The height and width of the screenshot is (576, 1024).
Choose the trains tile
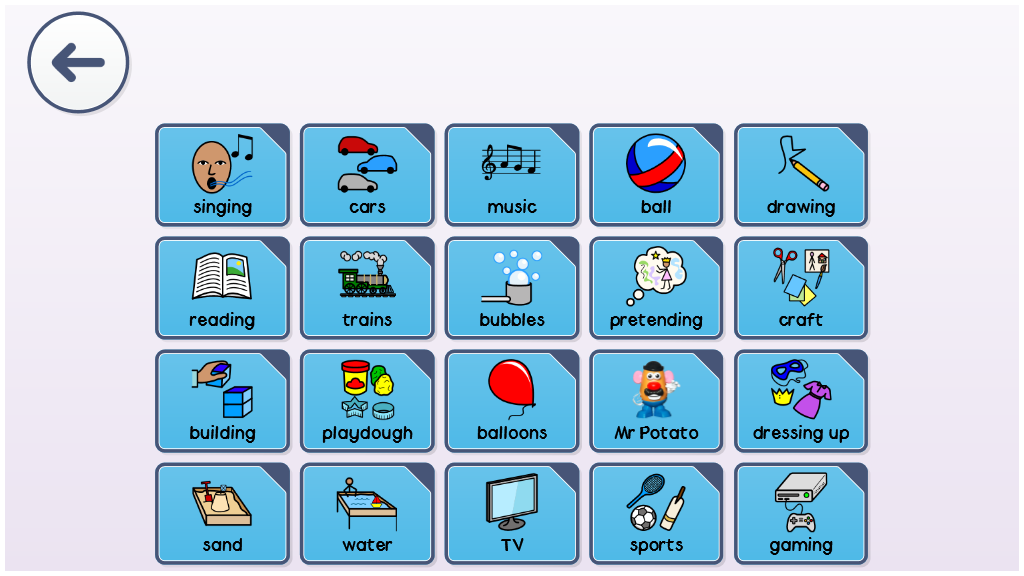coord(367,288)
